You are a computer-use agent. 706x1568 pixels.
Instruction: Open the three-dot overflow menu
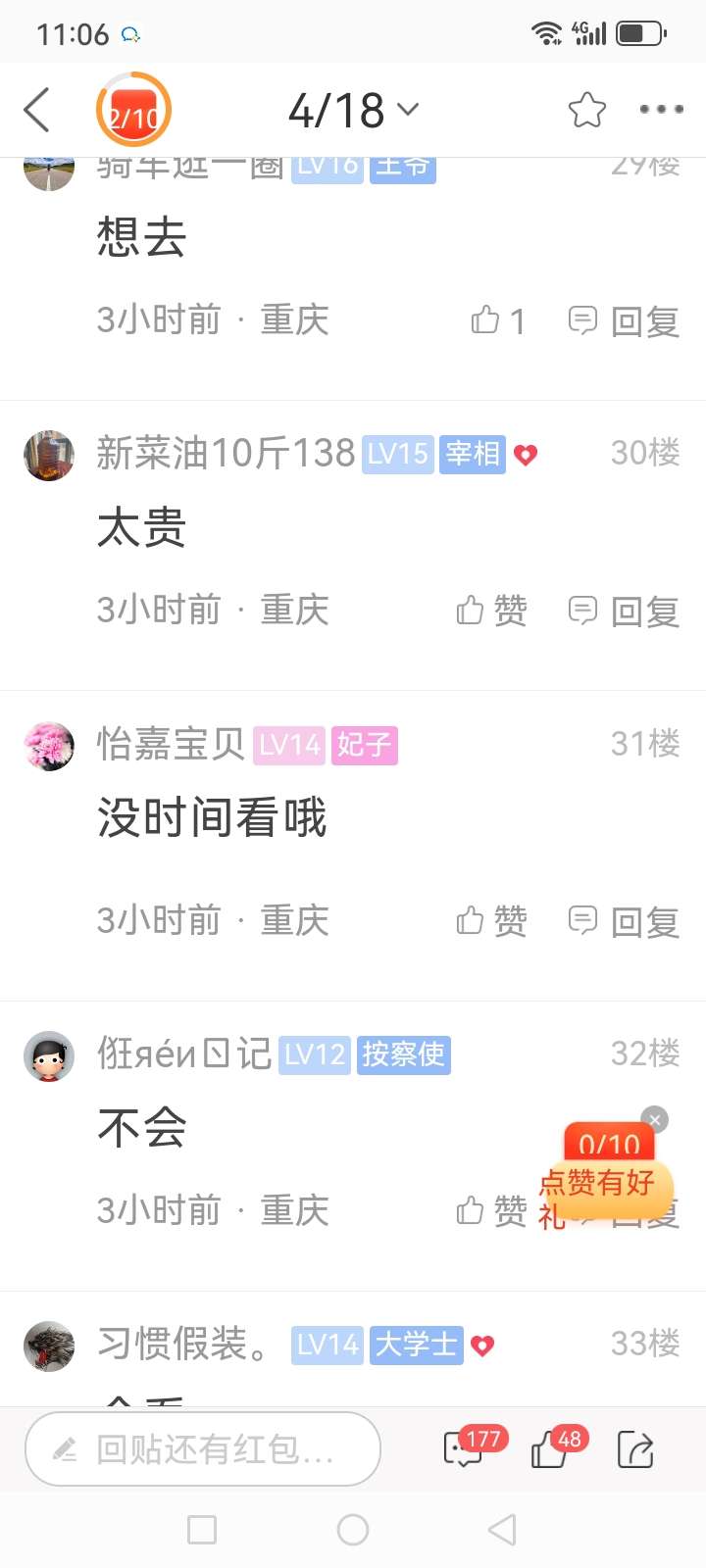pyautogui.click(x=661, y=110)
